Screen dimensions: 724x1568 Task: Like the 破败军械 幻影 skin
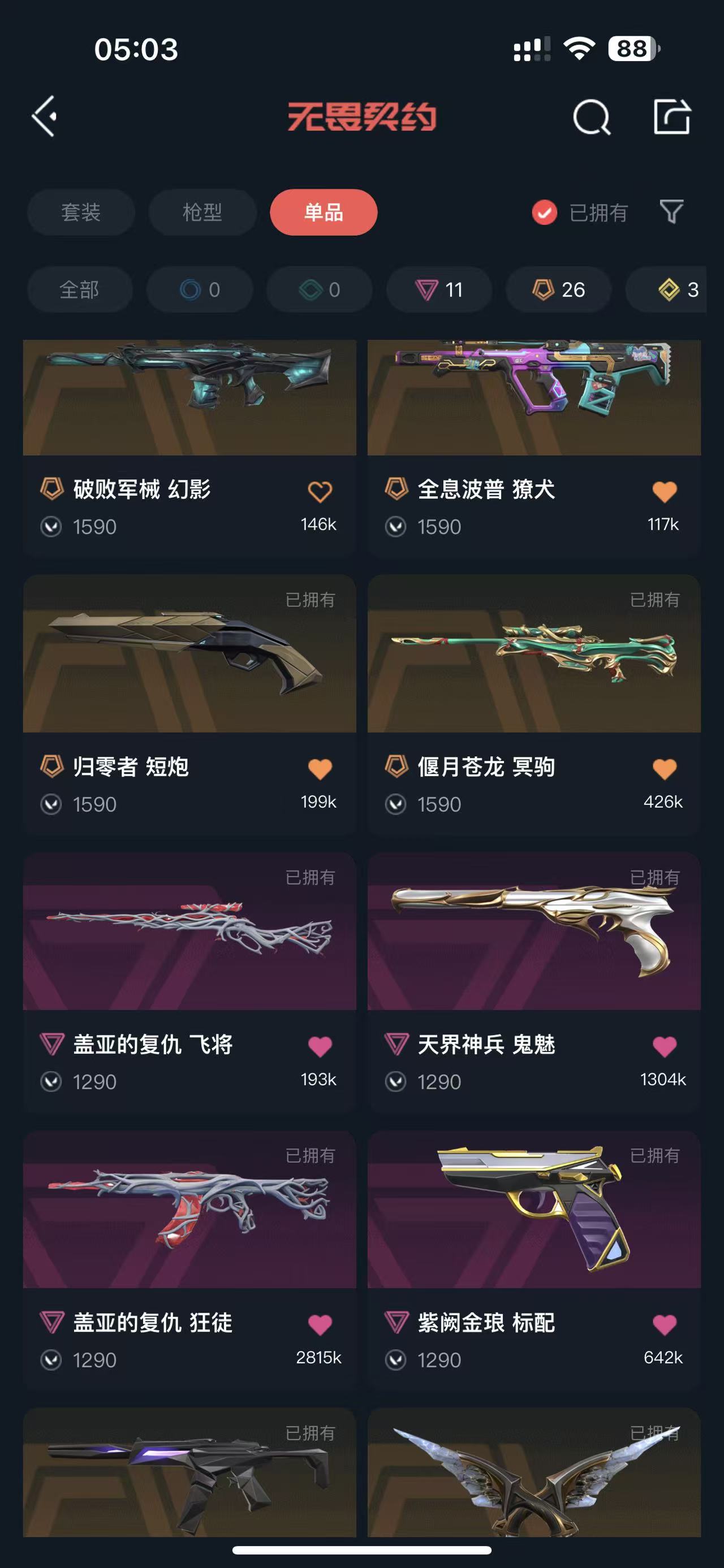coord(320,492)
